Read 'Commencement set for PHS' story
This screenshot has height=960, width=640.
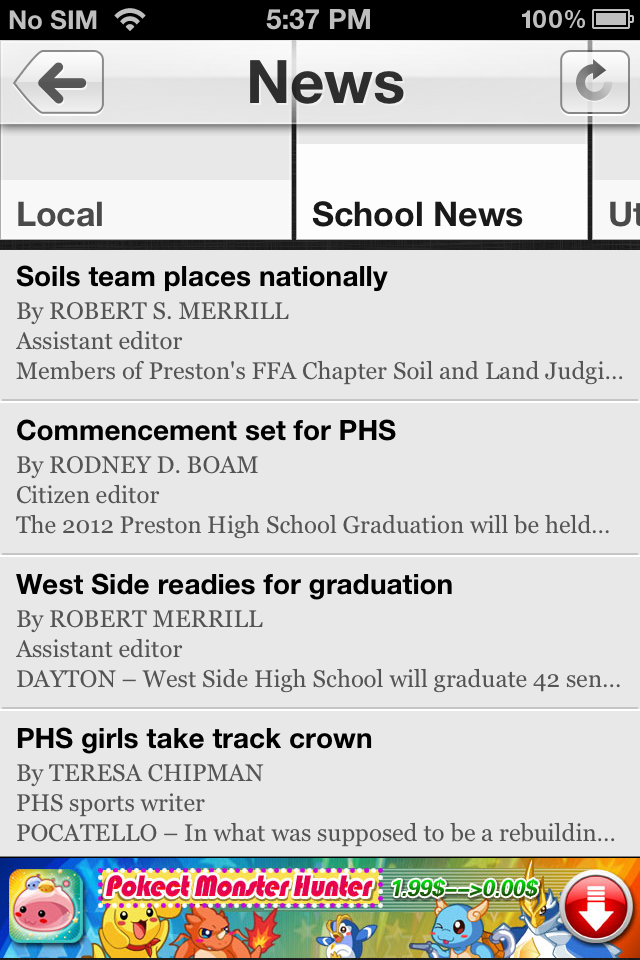click(x=320, y=477)
